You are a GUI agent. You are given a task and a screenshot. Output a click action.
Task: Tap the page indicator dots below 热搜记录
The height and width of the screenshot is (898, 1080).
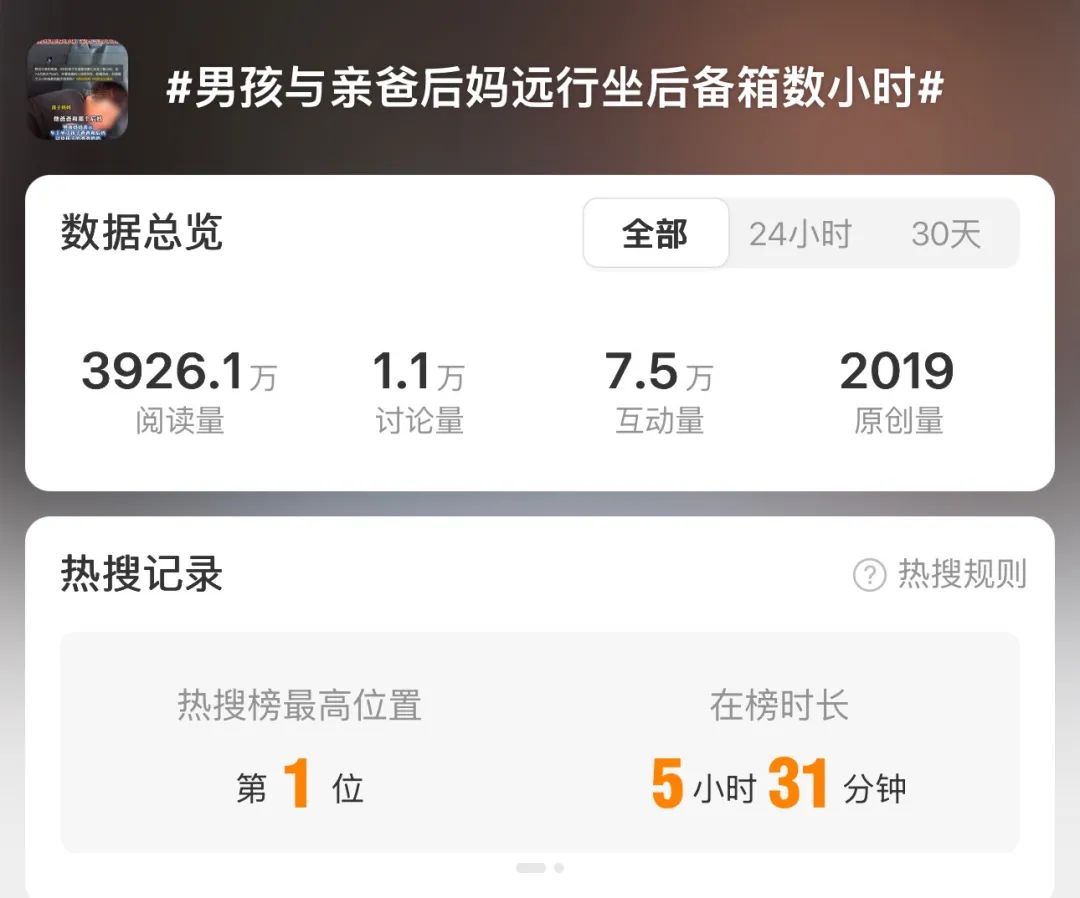tap(540, 868)
